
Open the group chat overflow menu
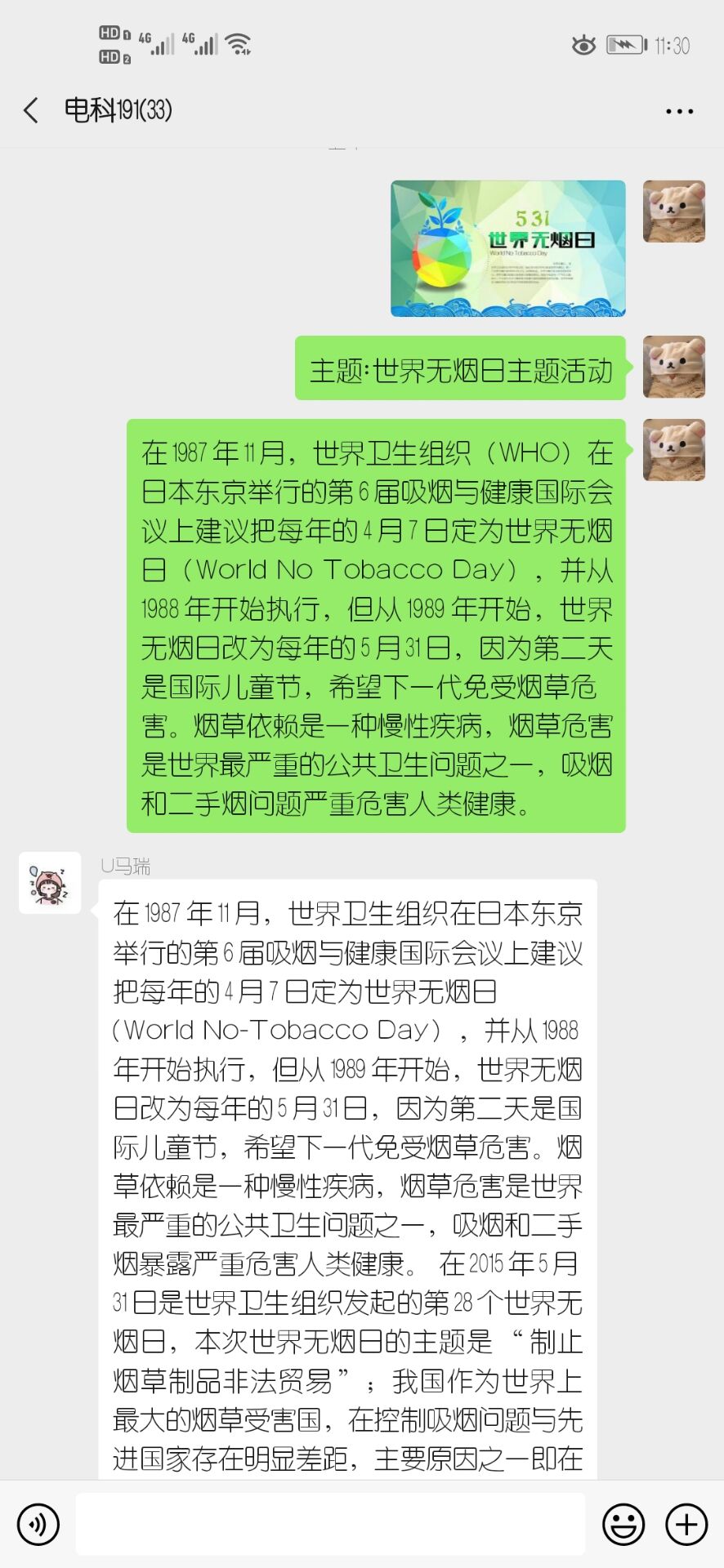pos(679,111)
